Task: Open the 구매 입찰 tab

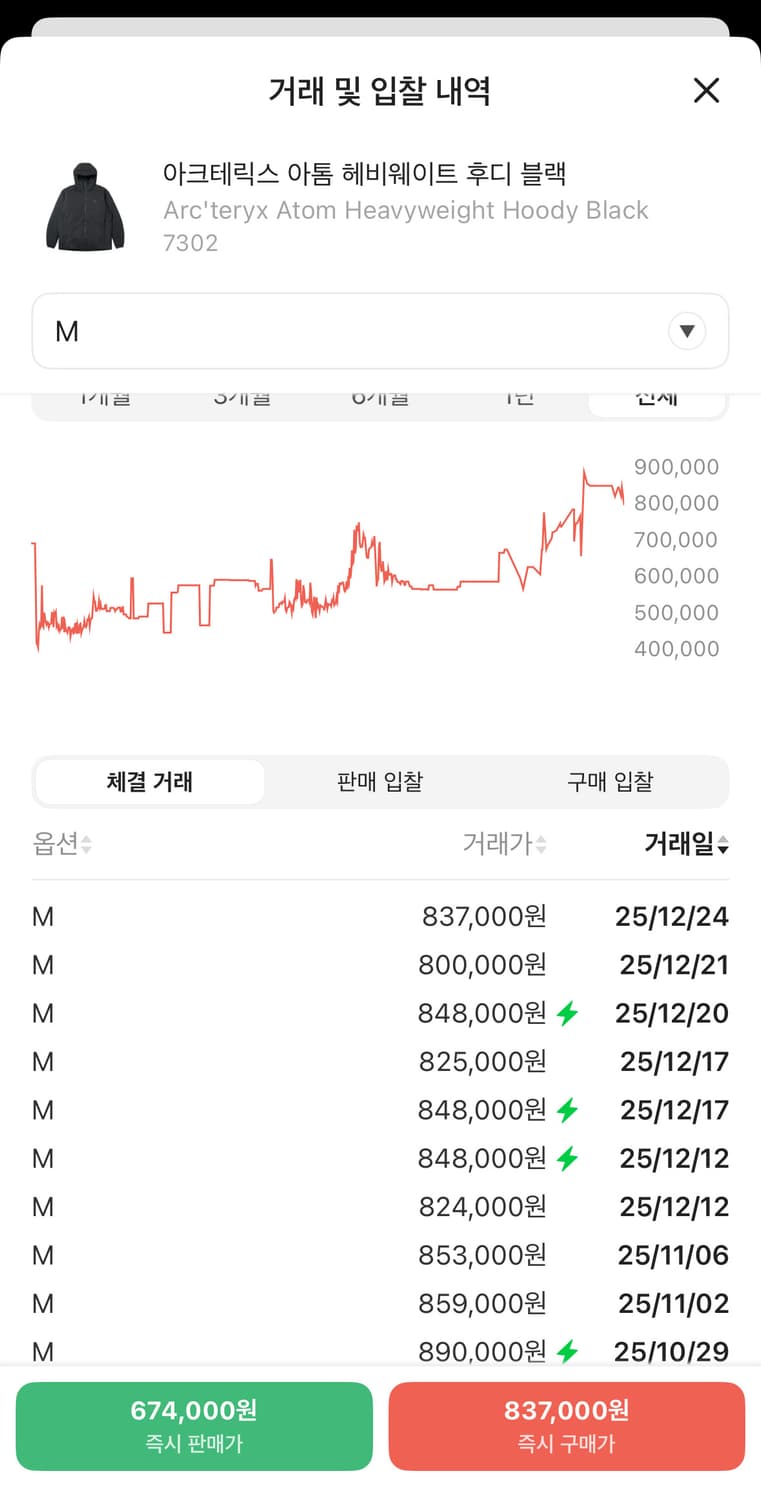Action: 610,782
